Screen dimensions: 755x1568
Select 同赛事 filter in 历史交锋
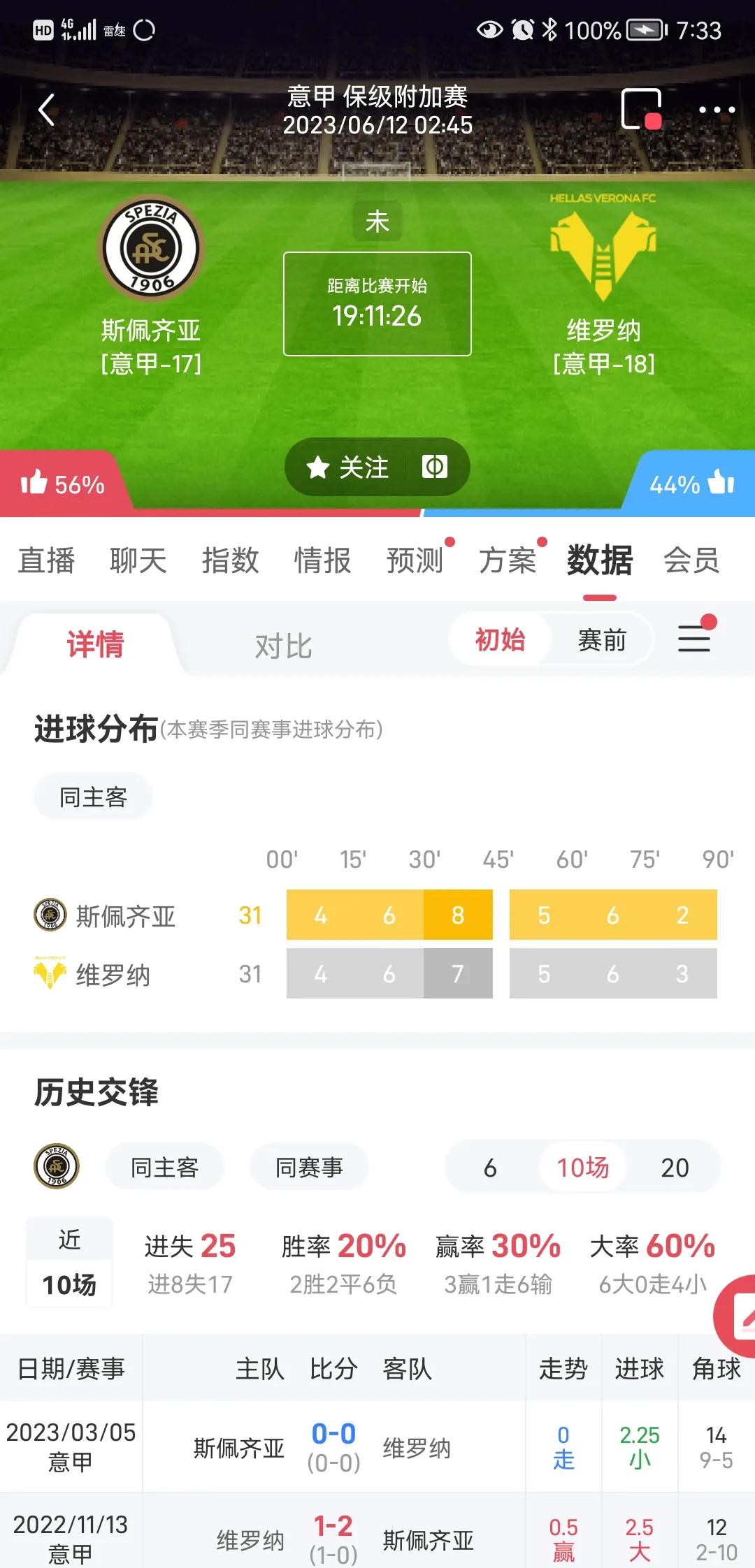(x=309, y=1166)
